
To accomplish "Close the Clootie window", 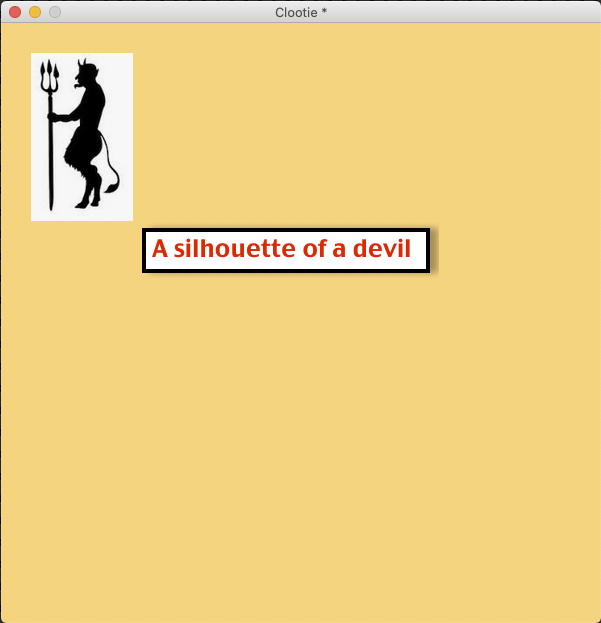I will pyautogui.click(x=15, y=12).
